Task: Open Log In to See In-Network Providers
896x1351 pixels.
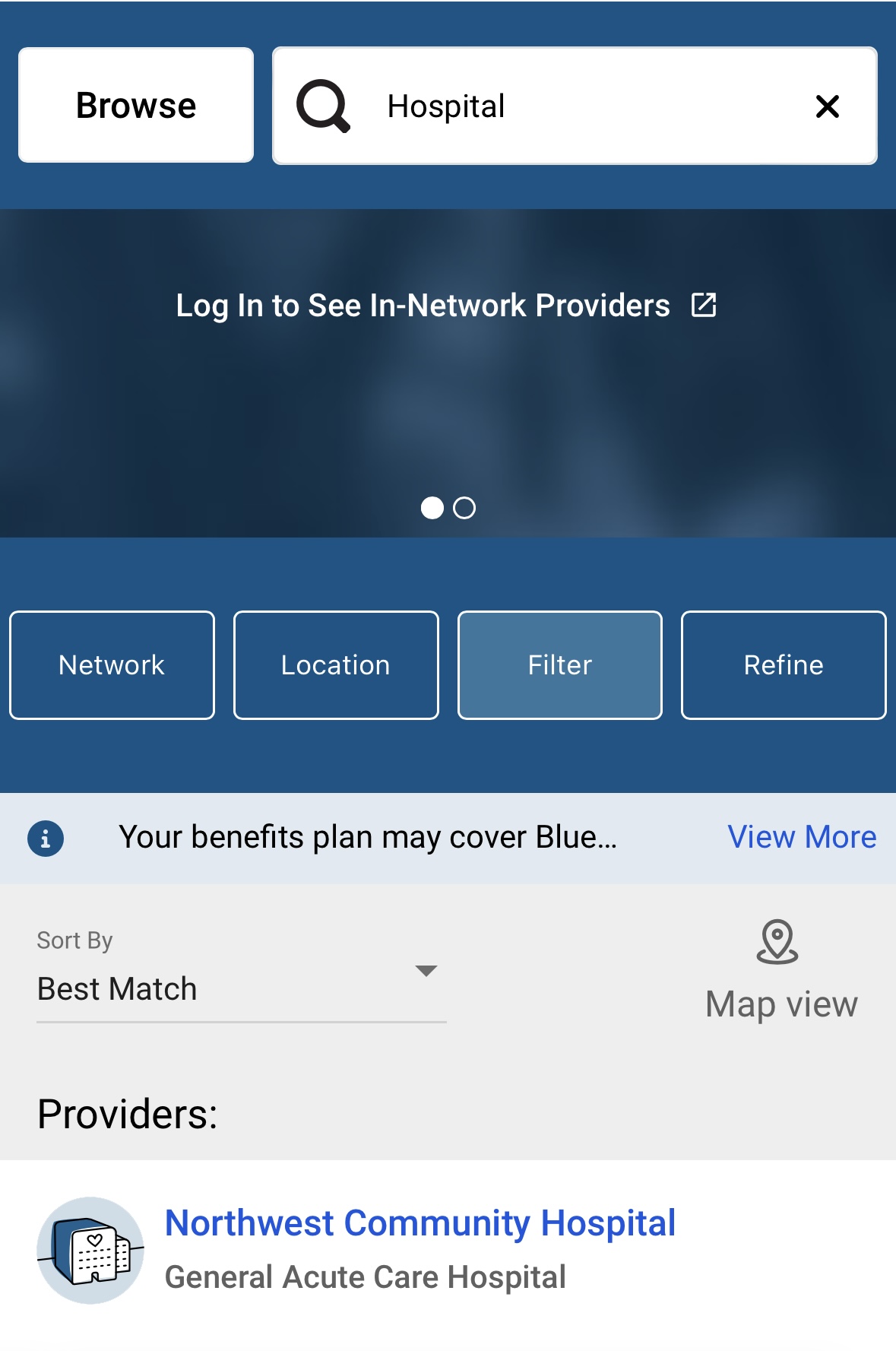Action: 446,306
